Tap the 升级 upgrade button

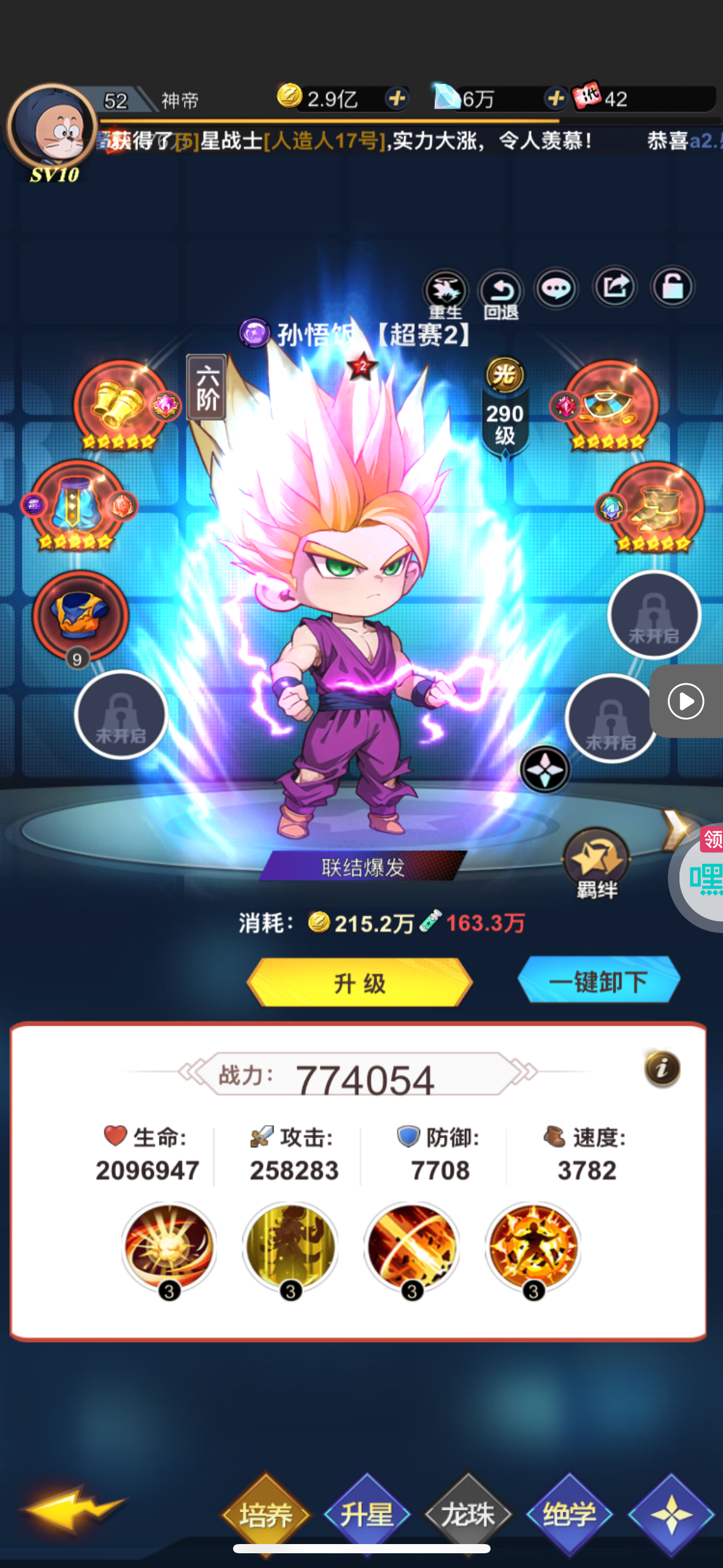pyautogui.click(x=359, y=983)
